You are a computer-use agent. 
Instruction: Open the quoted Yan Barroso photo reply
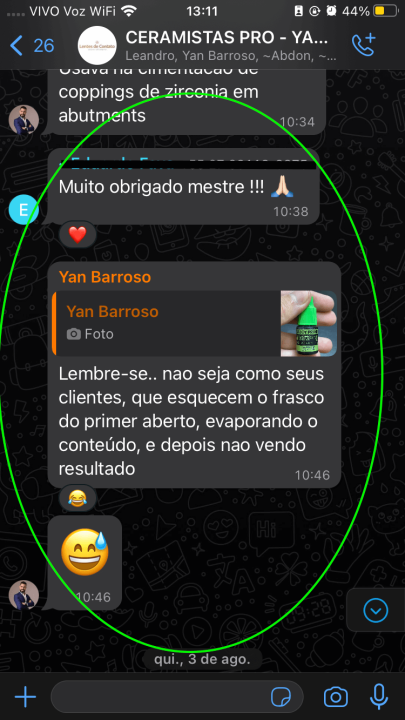click(x=195, y=323)
